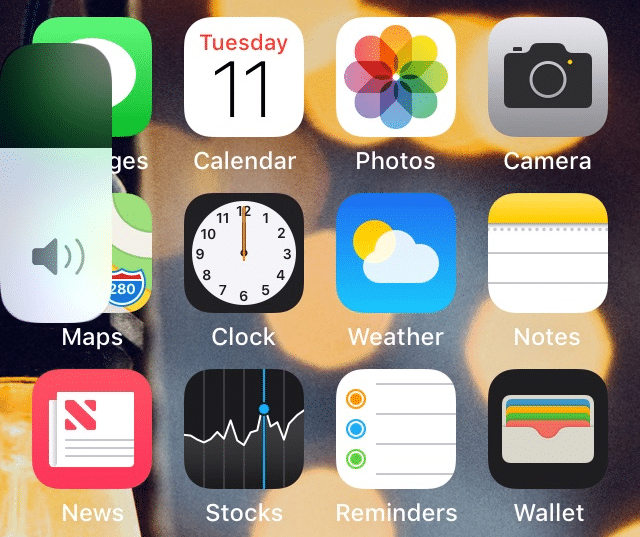
Task: Launch the News app
Action: [92, 429]
